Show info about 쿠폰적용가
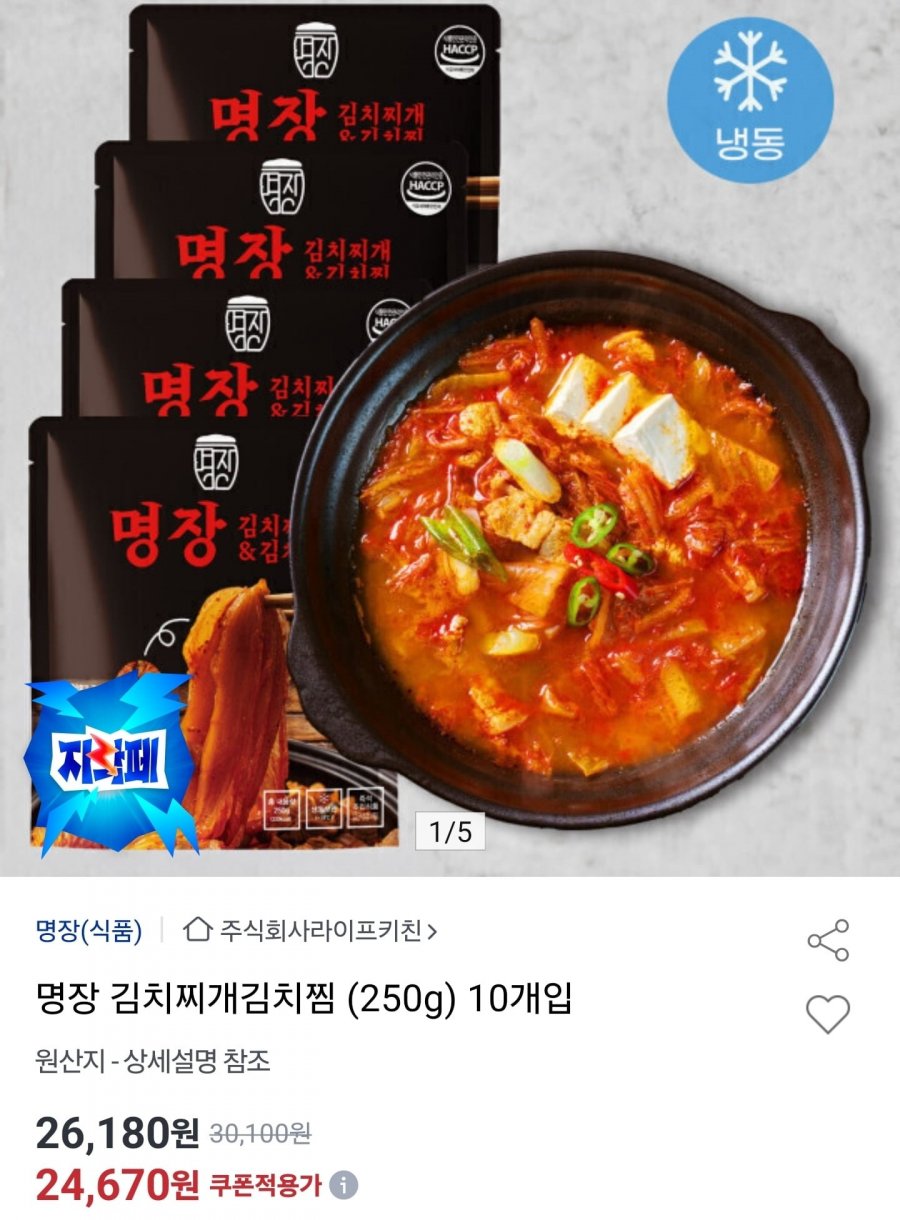Viewport: 900px width, 1220px height. 343,1185
